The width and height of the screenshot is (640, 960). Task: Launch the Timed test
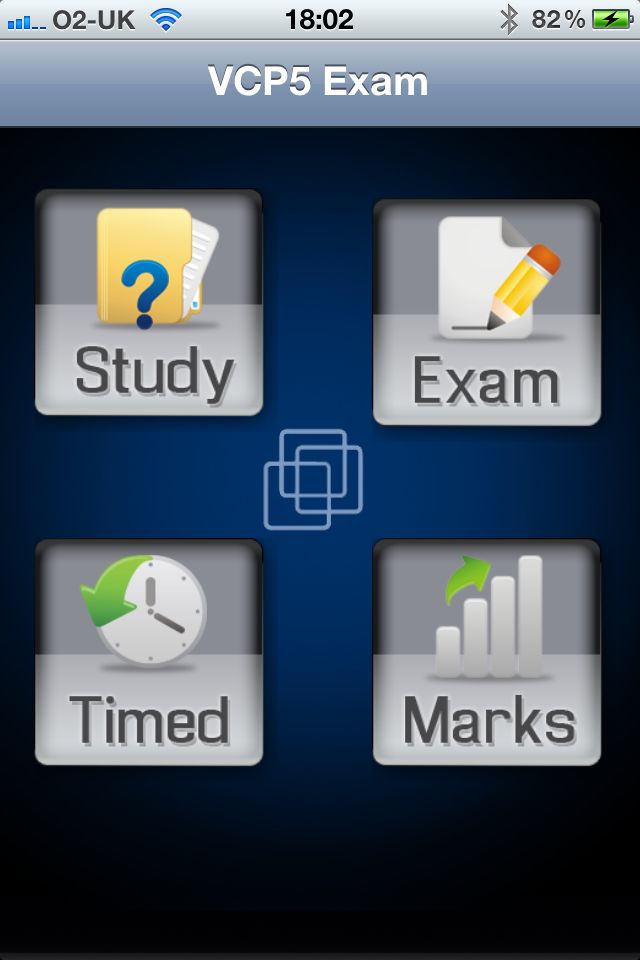[149, 652]
